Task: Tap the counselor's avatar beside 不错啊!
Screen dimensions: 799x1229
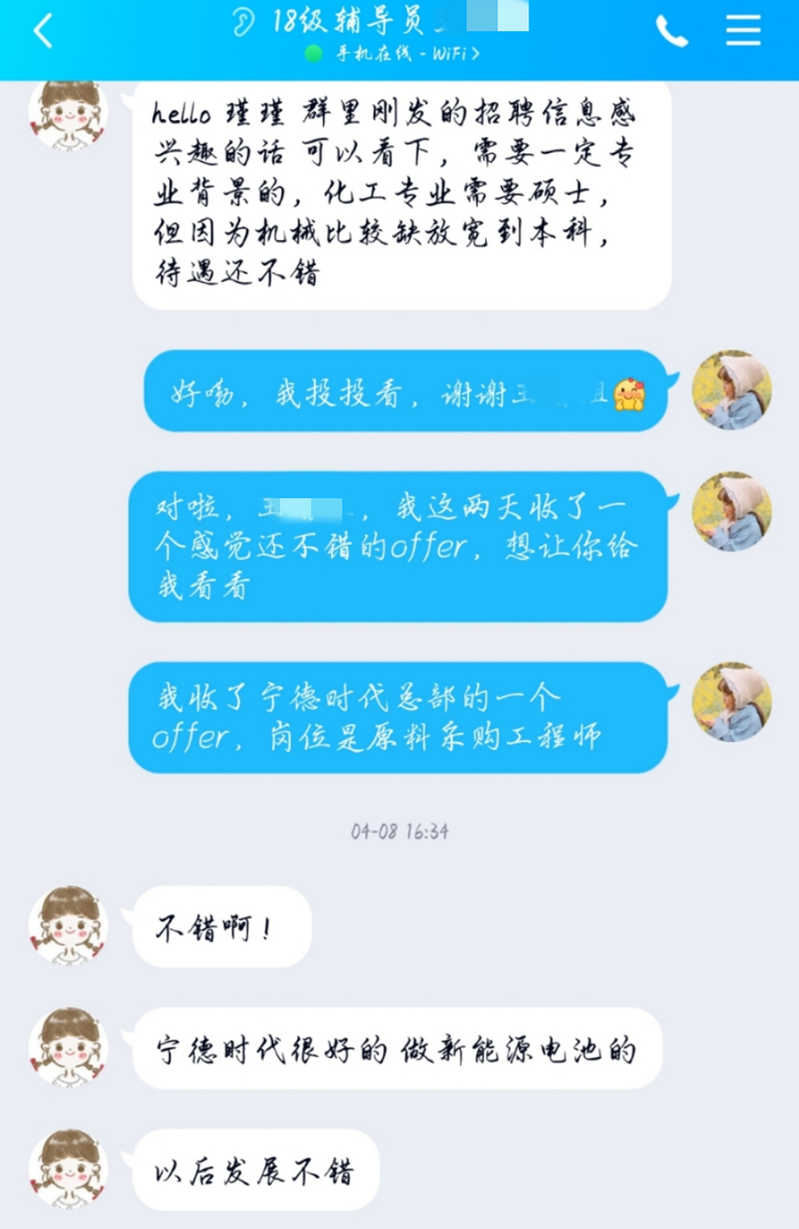Action: pos(68,925)
